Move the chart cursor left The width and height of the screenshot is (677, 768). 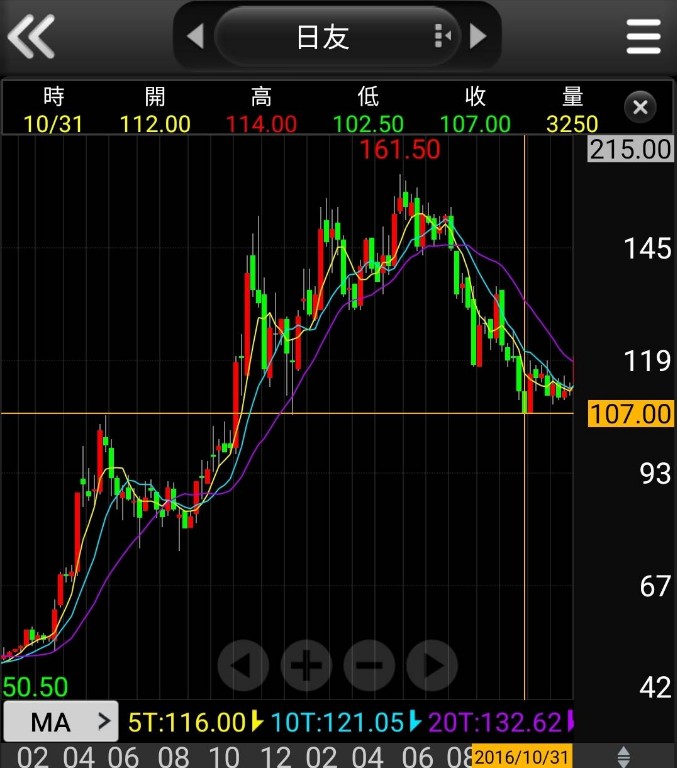pyautogui.click(x=243, y=663)
